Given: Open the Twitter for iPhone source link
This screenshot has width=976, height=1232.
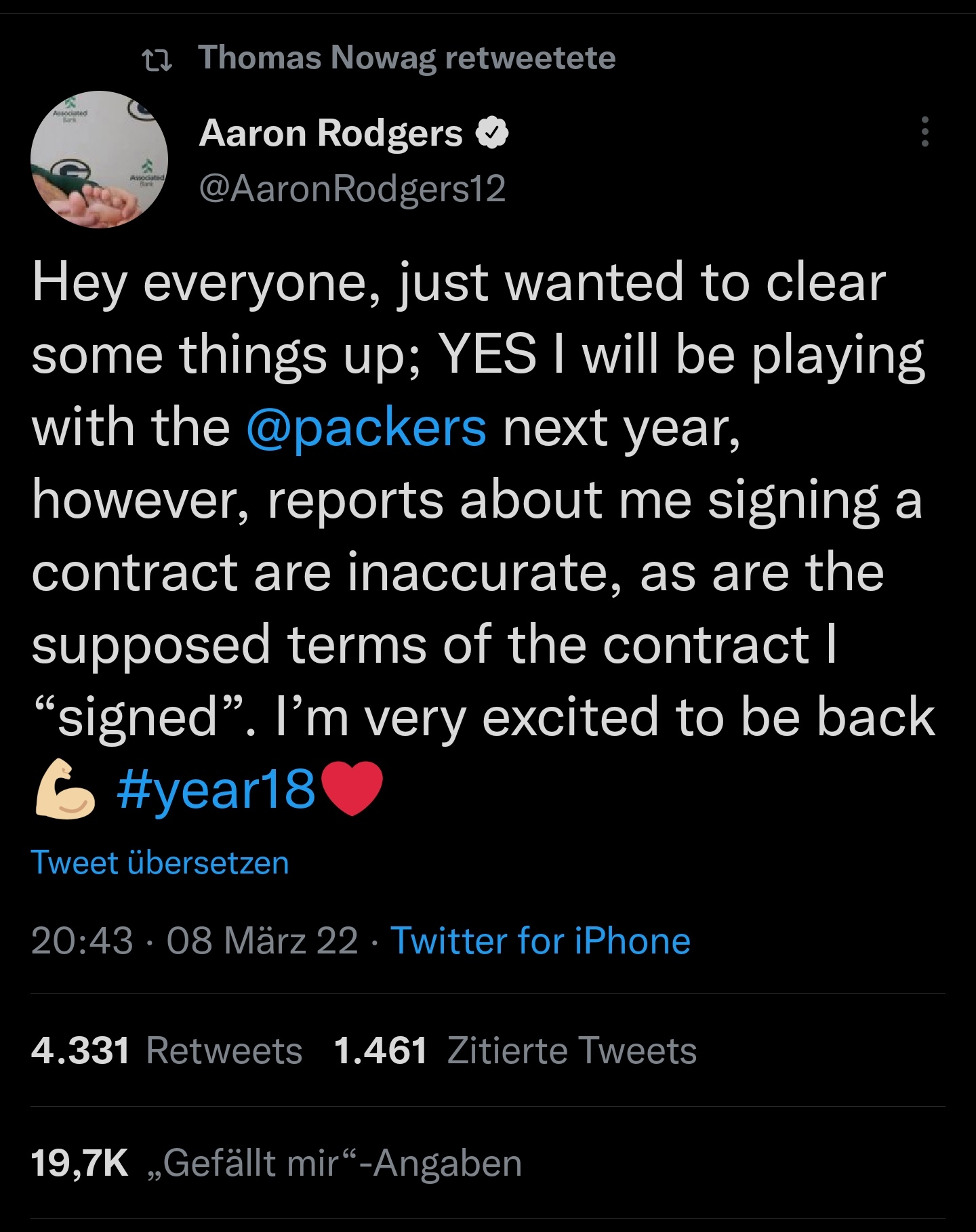Looking at the screenshot, I should tap(540, 941).
